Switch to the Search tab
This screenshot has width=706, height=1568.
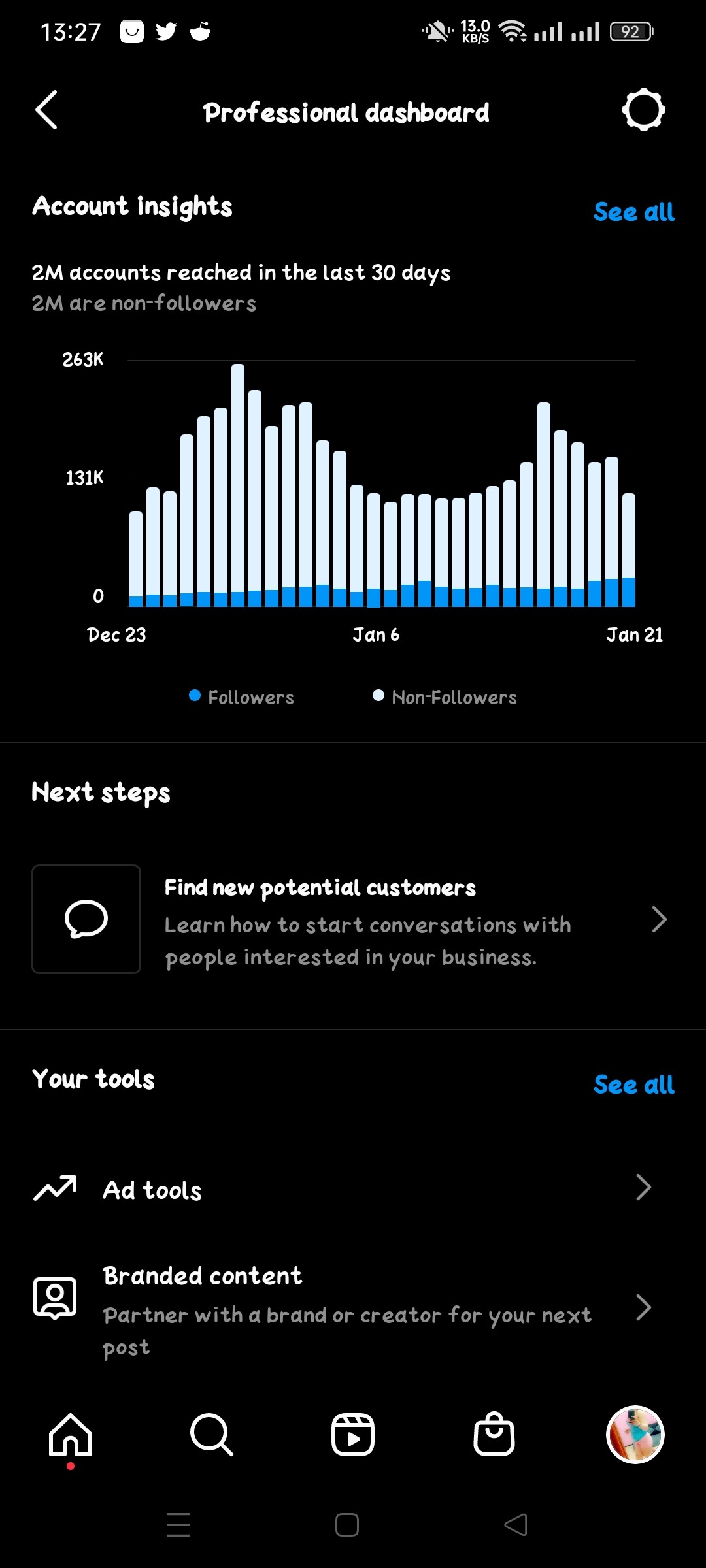click(211, 1435)
